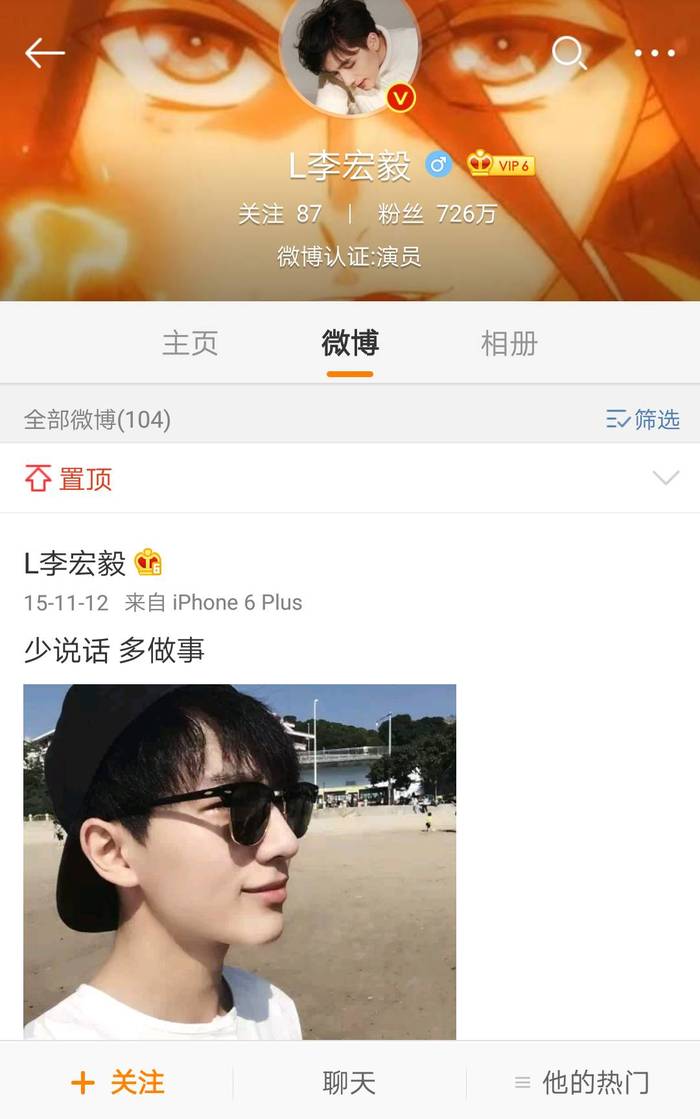Open the 筛选 filter option
700x1119 pixels.
643,419
